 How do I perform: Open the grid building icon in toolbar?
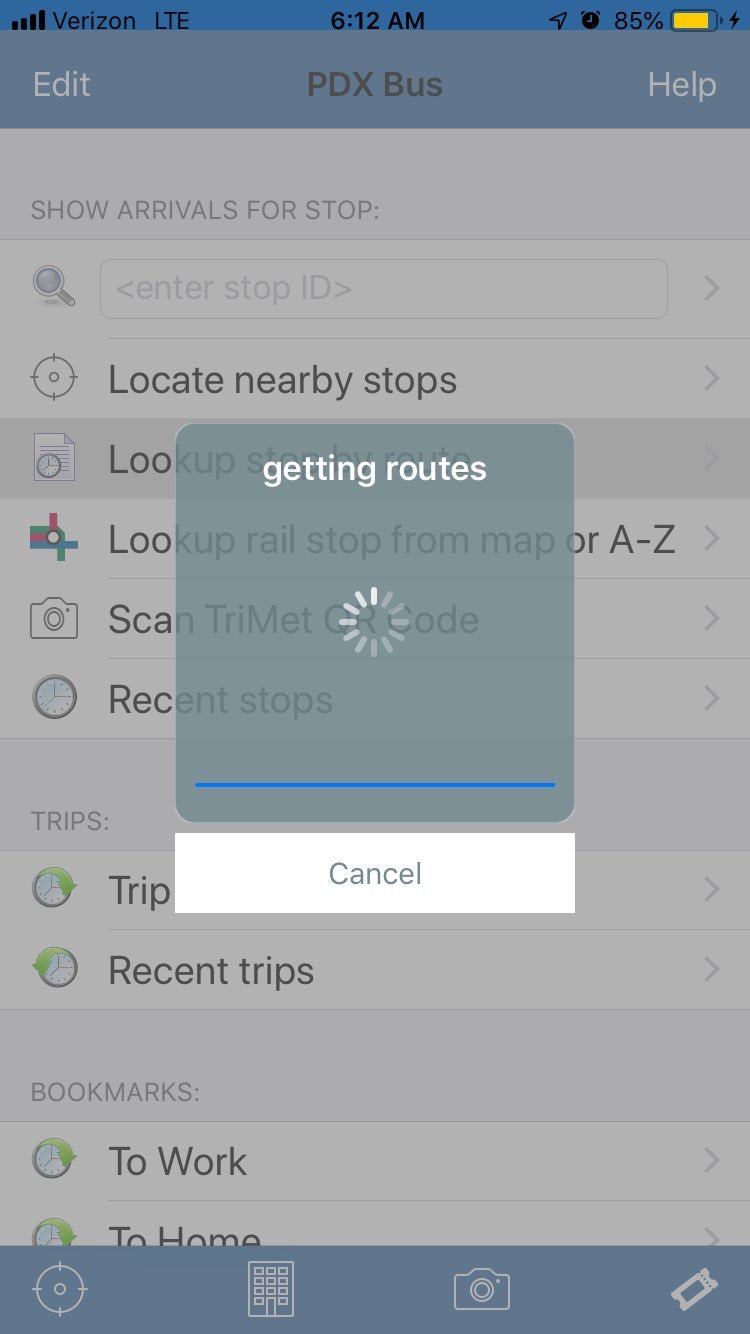click(270, 1290)
